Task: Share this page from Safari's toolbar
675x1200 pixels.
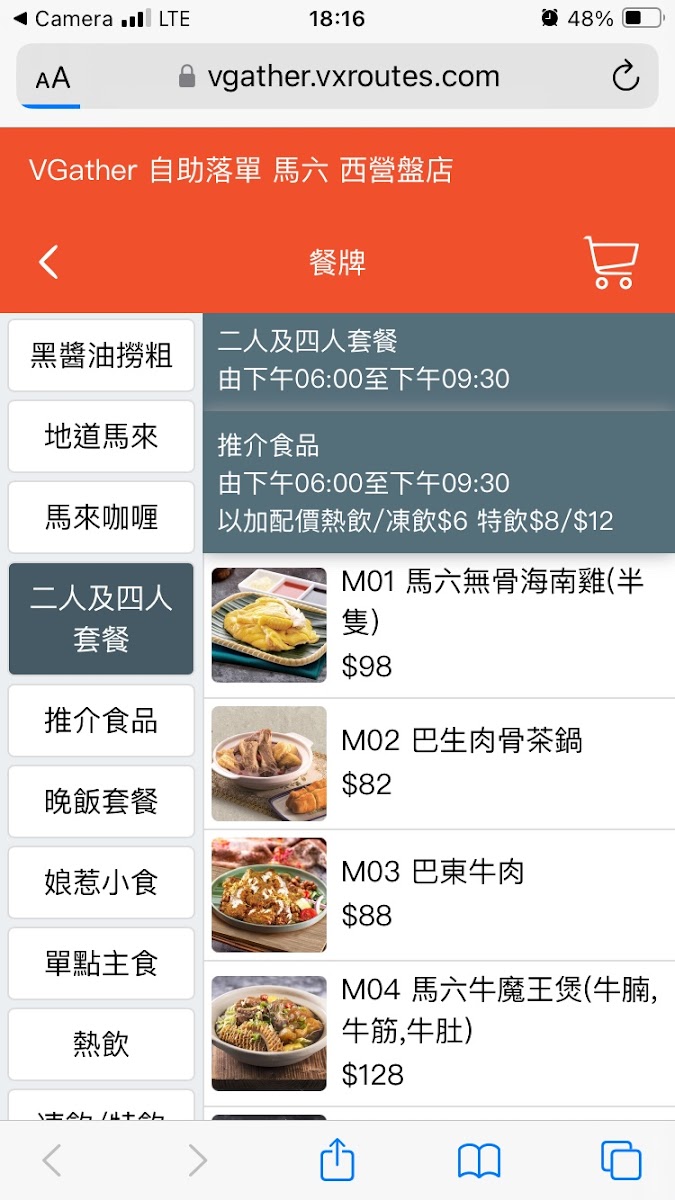Action: point(337,1160)
